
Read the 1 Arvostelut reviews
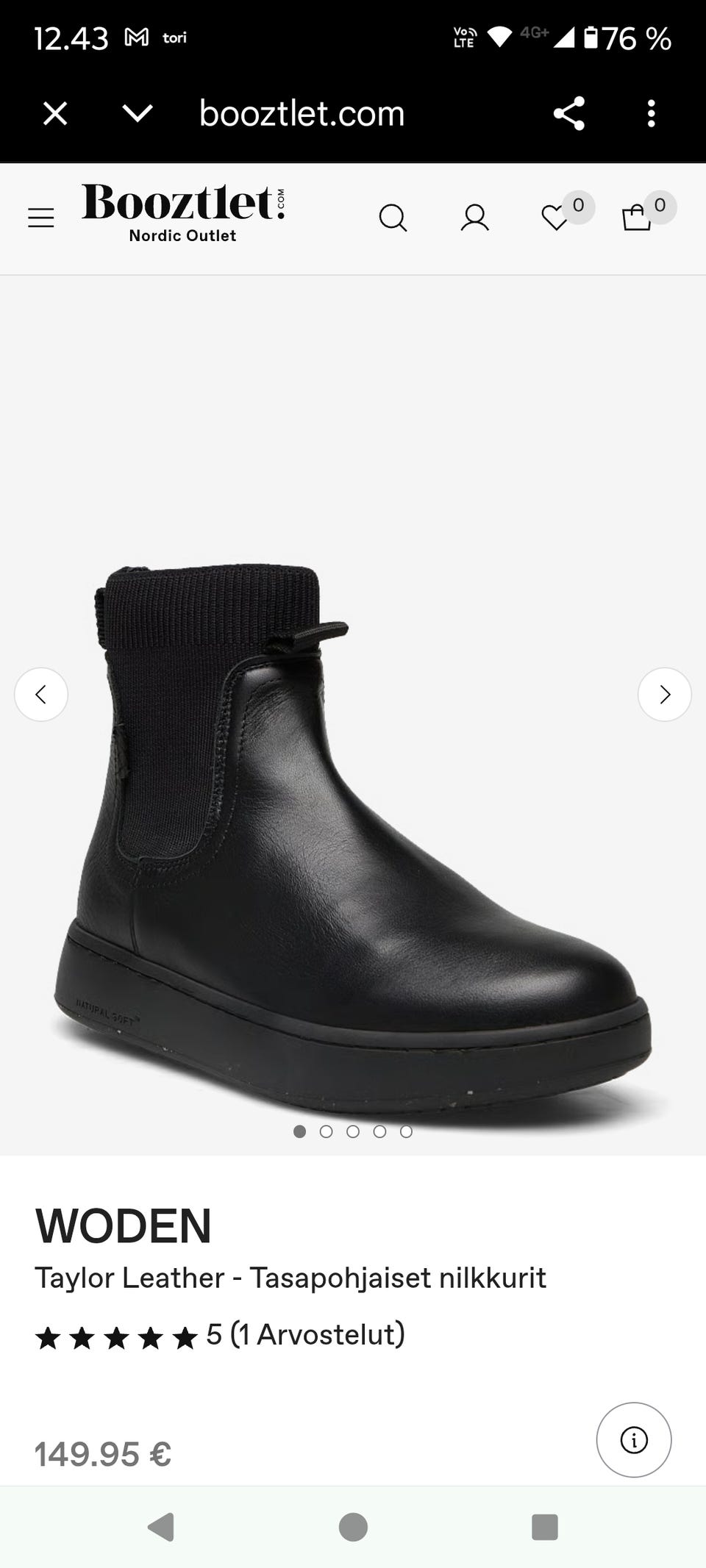[317, 1334]
